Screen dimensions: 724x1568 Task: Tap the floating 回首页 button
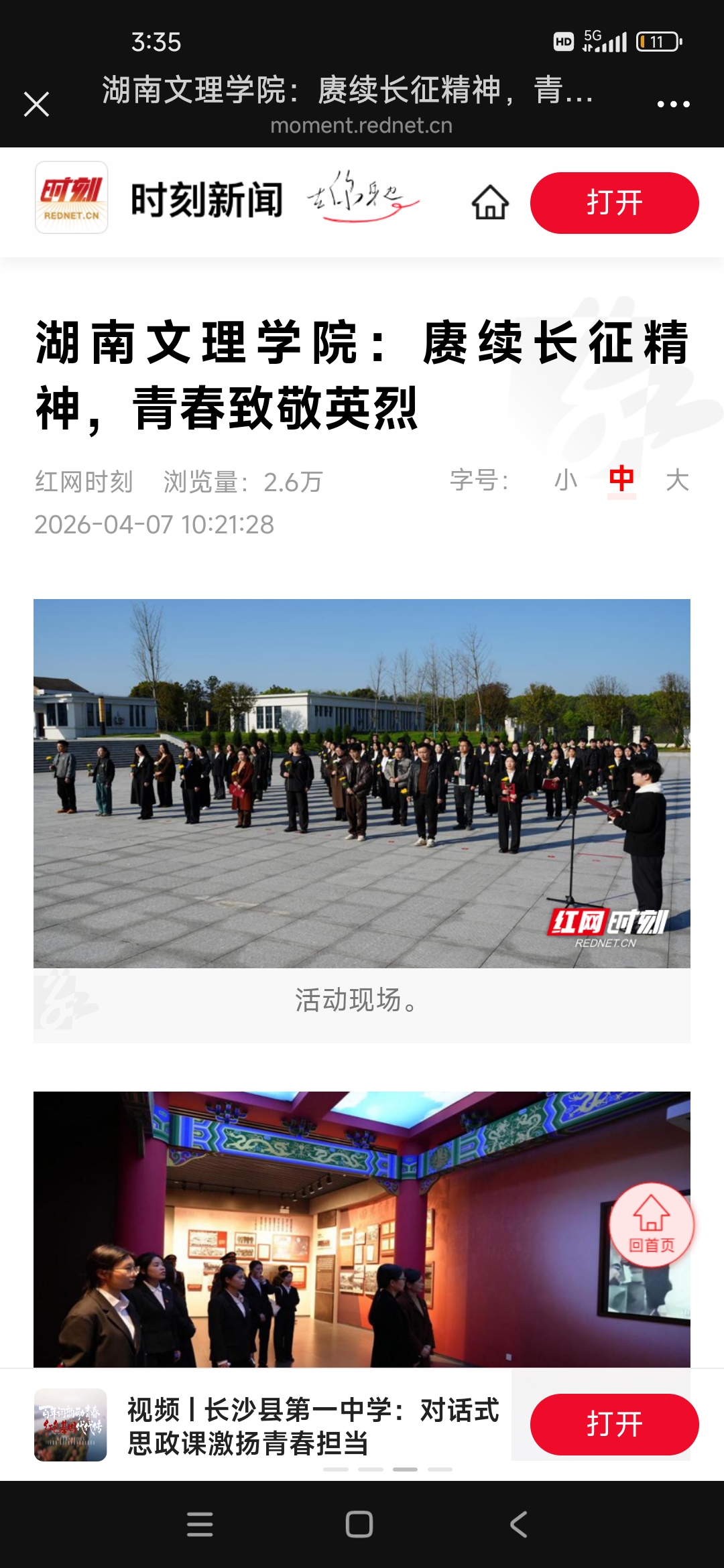click(651, 1225)
